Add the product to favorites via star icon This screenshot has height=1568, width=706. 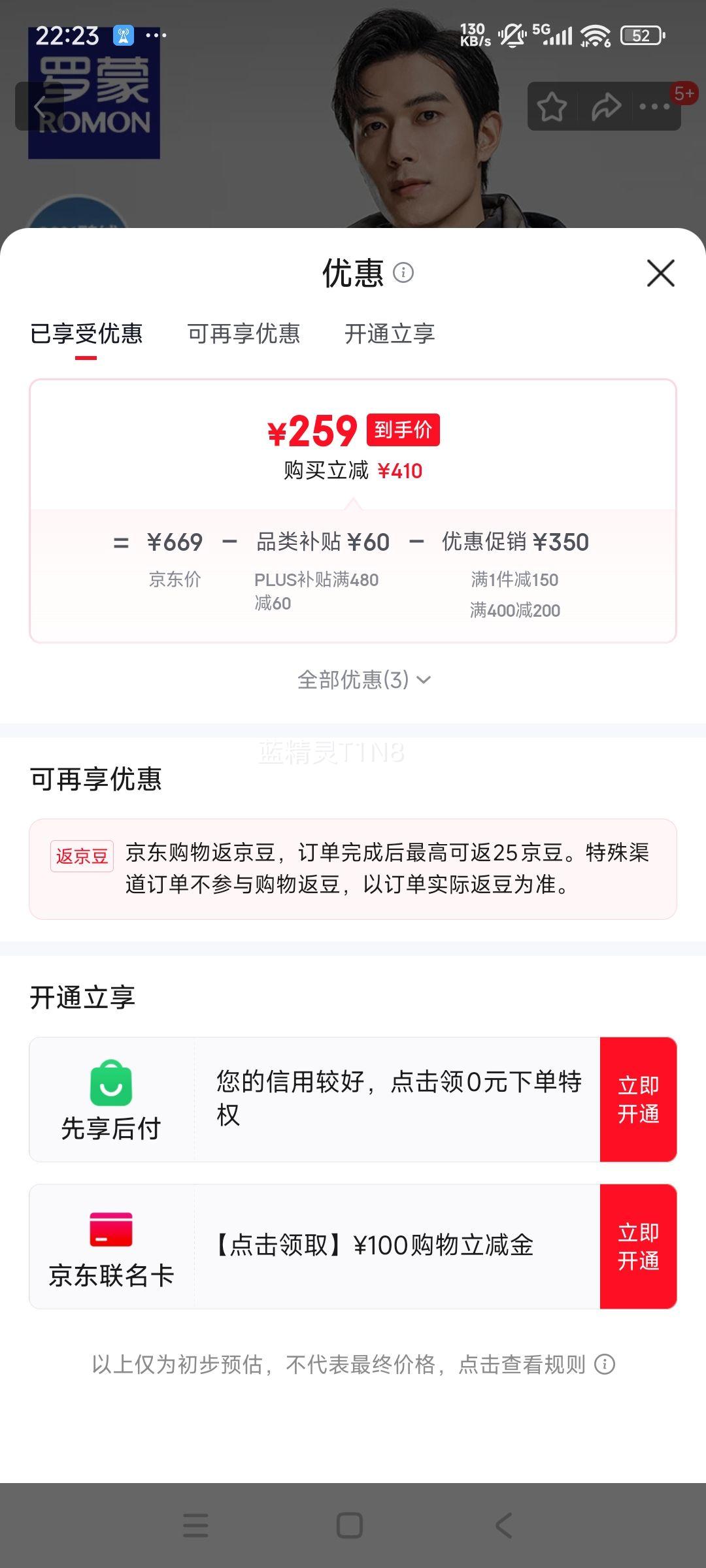click(x=552, y=106)
